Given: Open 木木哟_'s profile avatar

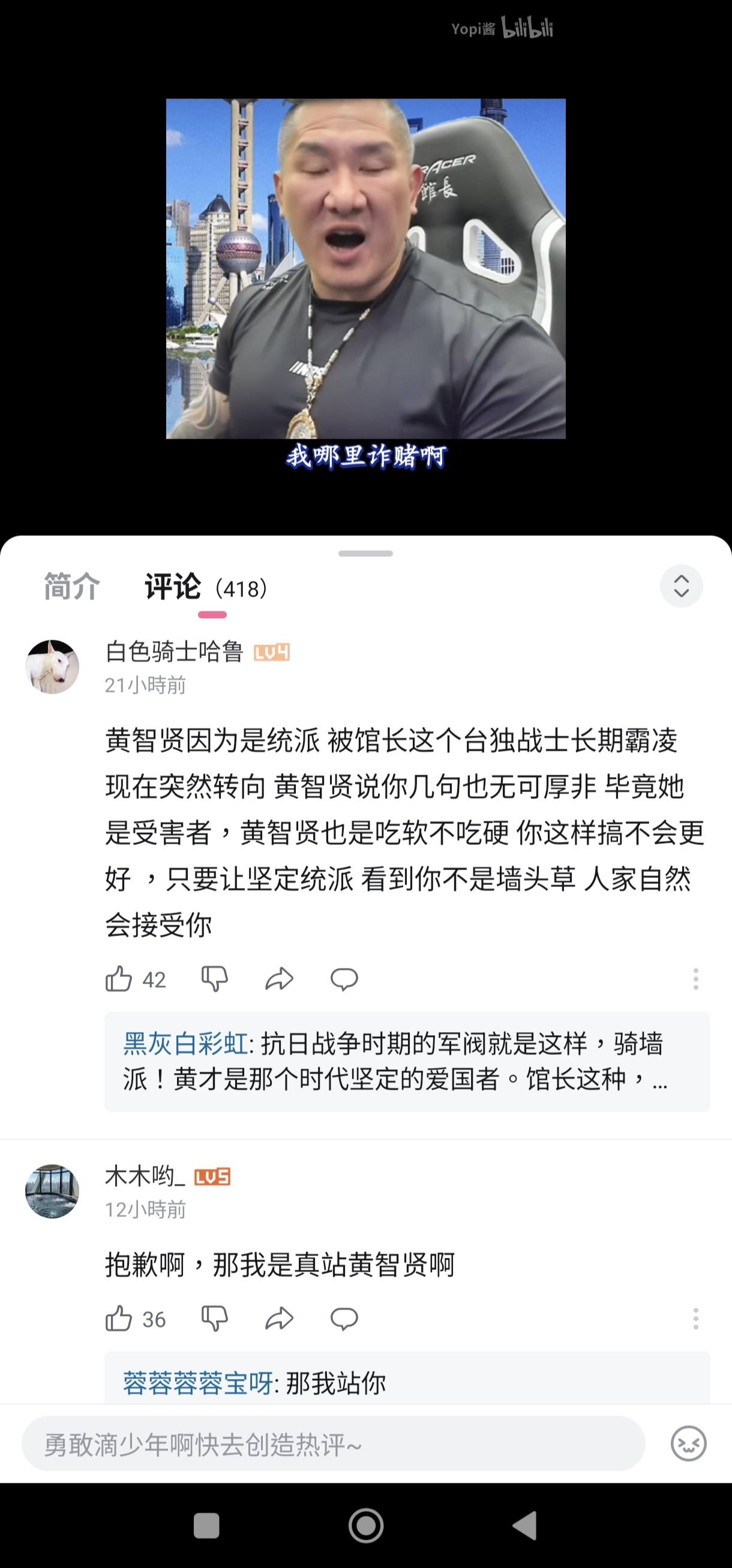Looking at the screenshot, I should (52, 1191).
